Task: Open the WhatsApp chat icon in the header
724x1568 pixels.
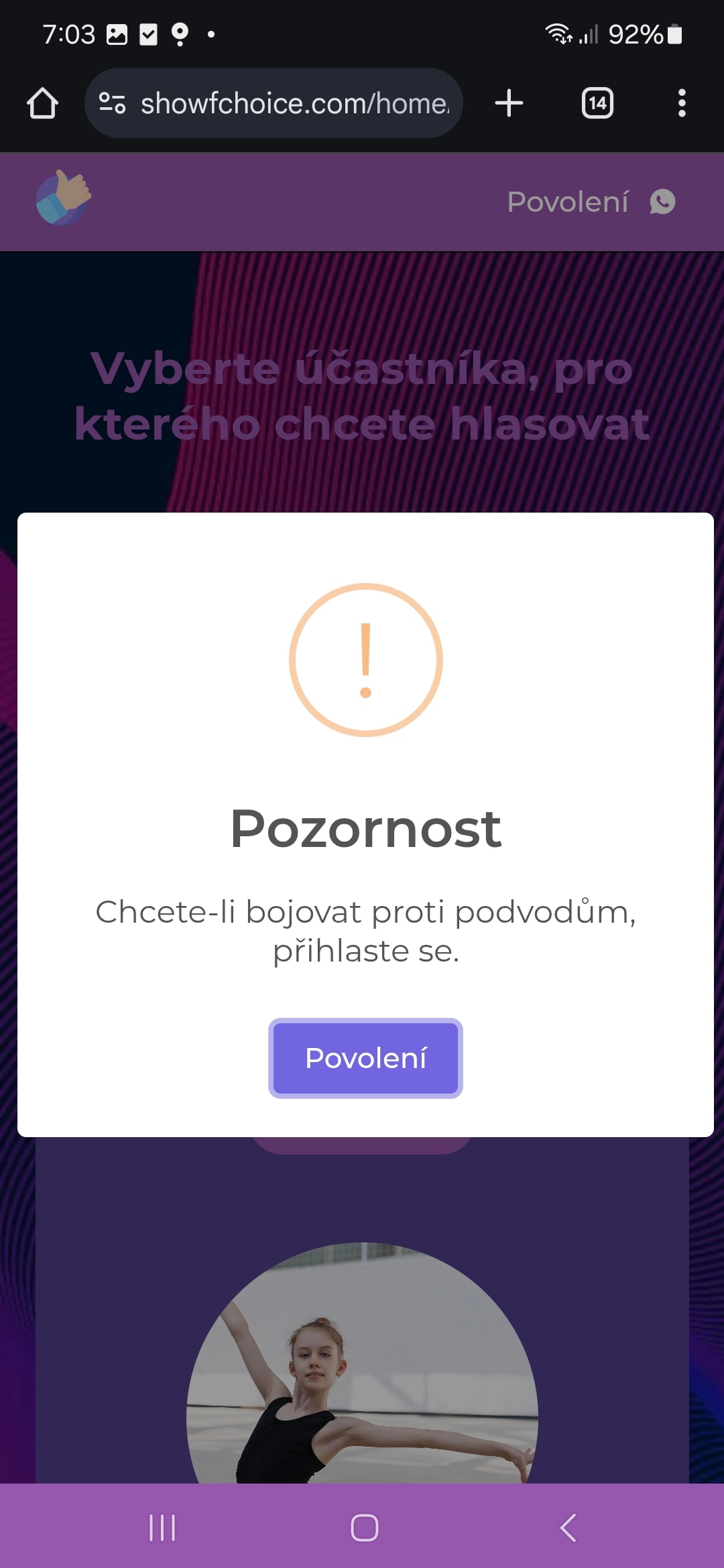Action: (662, 202)
